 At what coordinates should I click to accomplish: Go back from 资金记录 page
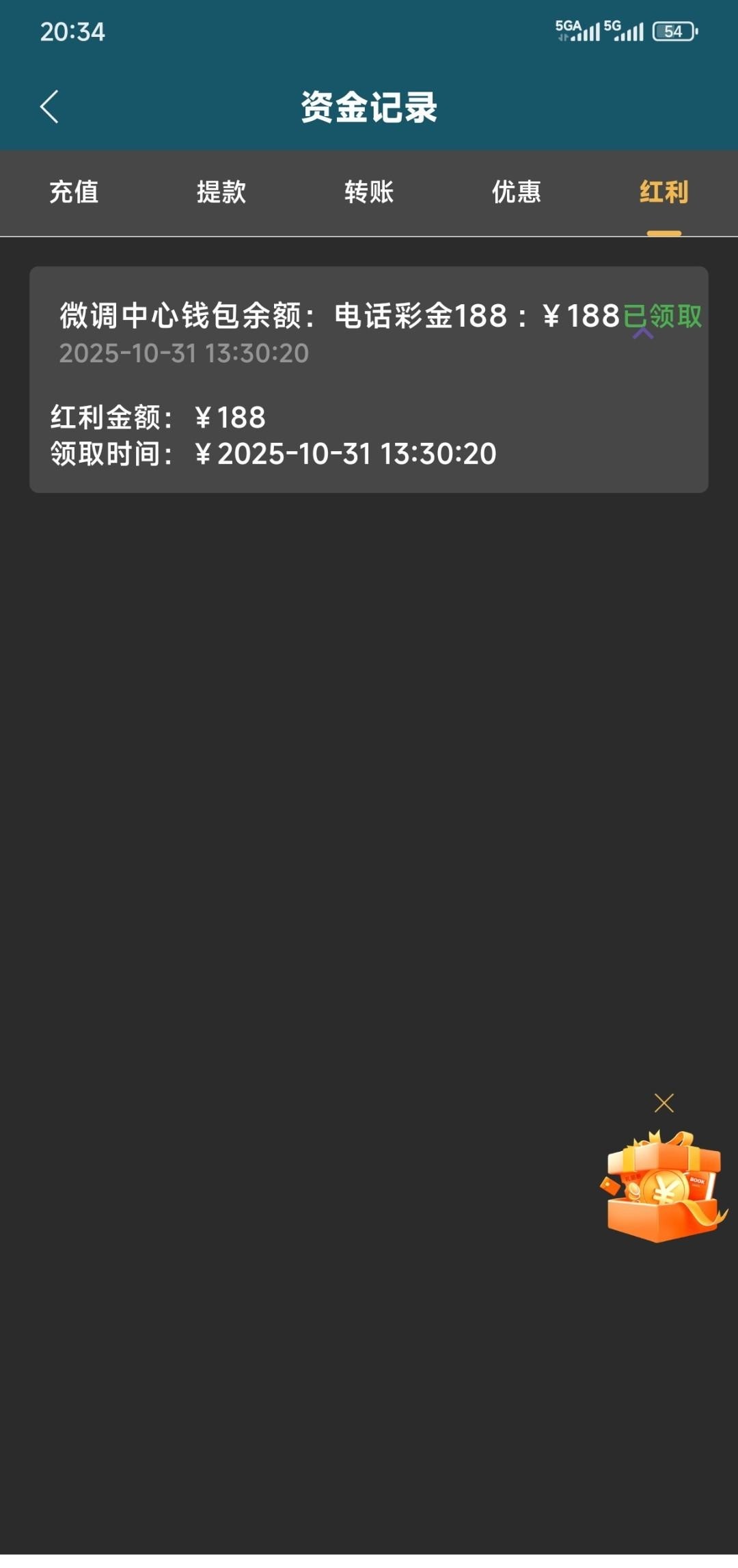point(49,107)
